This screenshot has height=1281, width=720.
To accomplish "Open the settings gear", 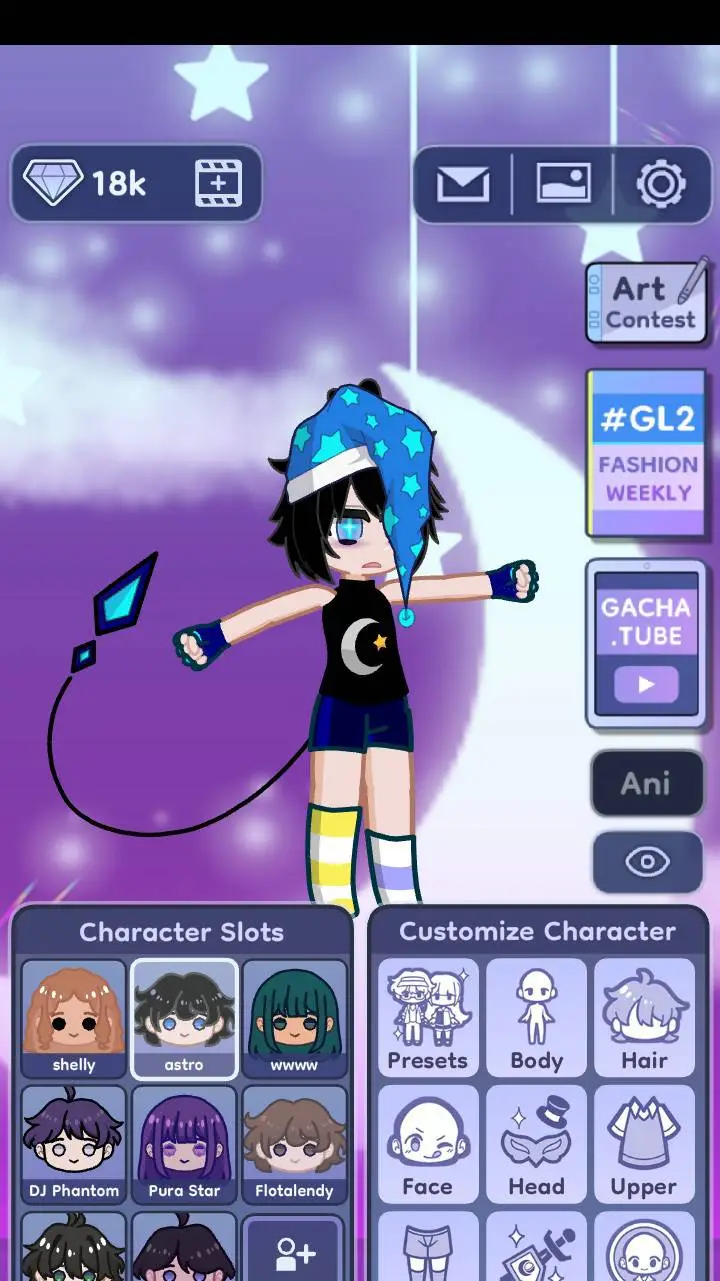I will coord(661,184).
